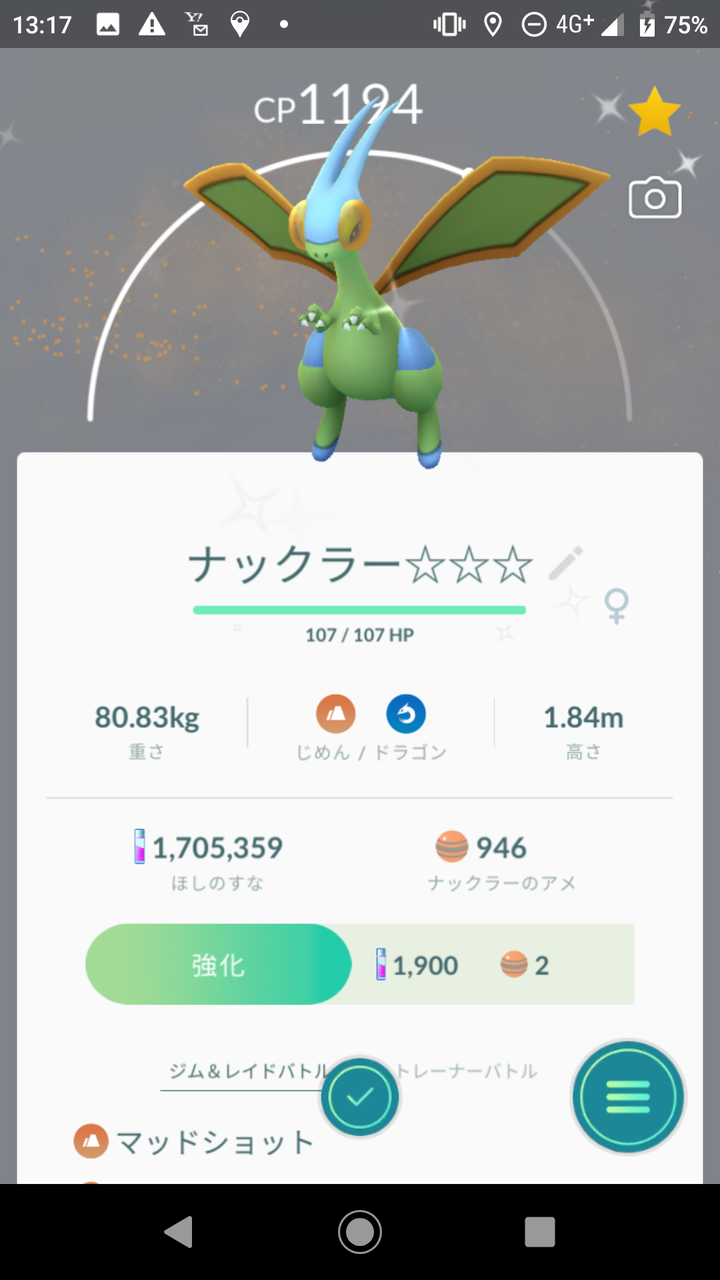
Task: Tap the ナックラーのアメ candy icon
Action: [x=453, y=847]
